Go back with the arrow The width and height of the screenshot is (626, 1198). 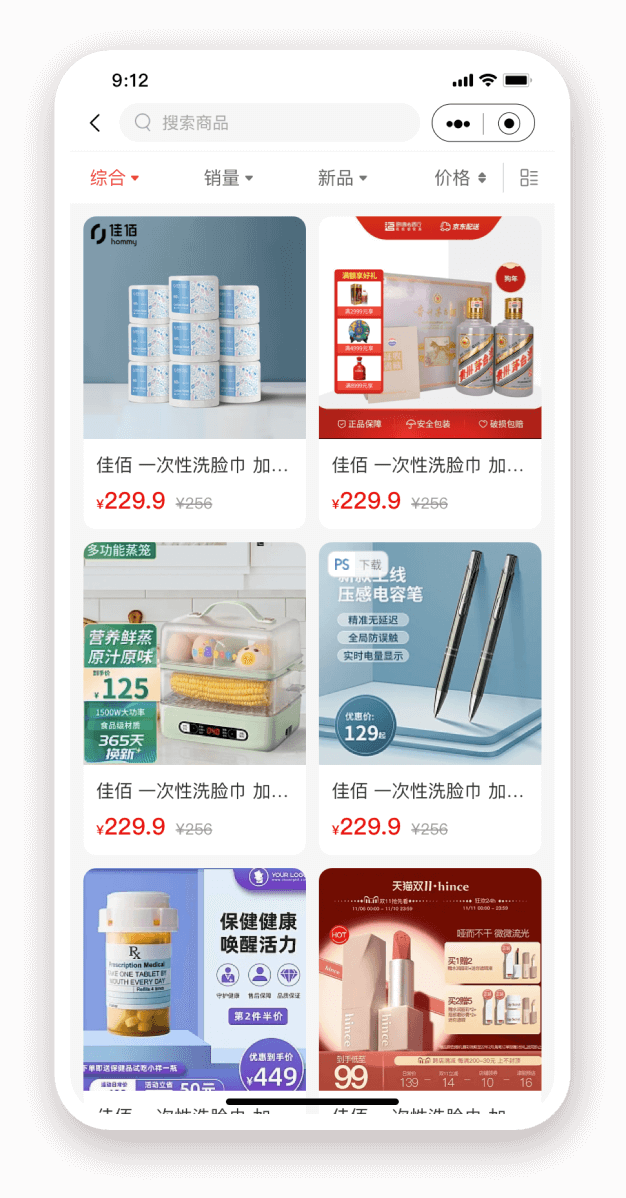click(x=95, y=123)
